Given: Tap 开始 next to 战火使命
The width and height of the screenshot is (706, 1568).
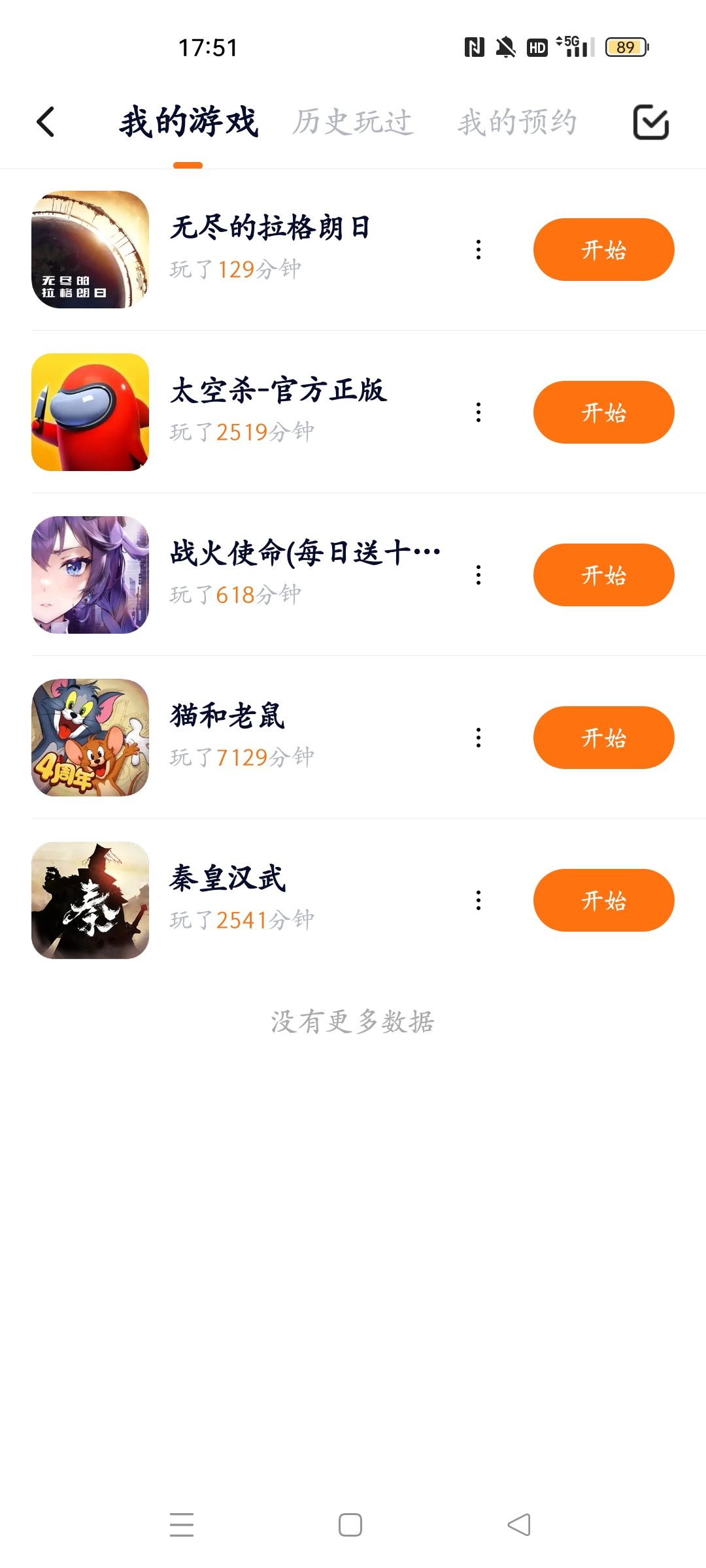Looking at the screenshot, I should pos(603,575).
